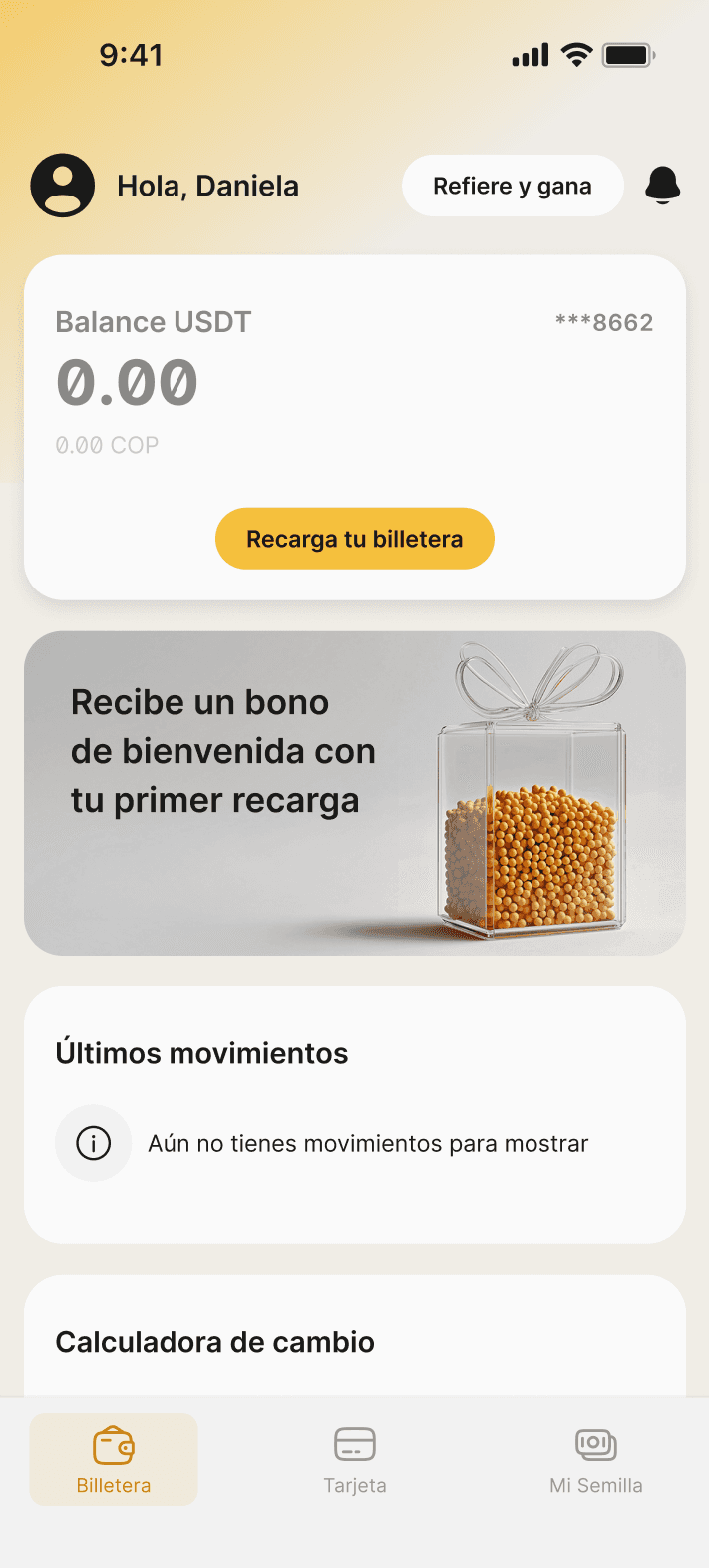Open the notifications bell
Image resolution: width=709 pixels, height=1568 pixels.
(662, 186)
